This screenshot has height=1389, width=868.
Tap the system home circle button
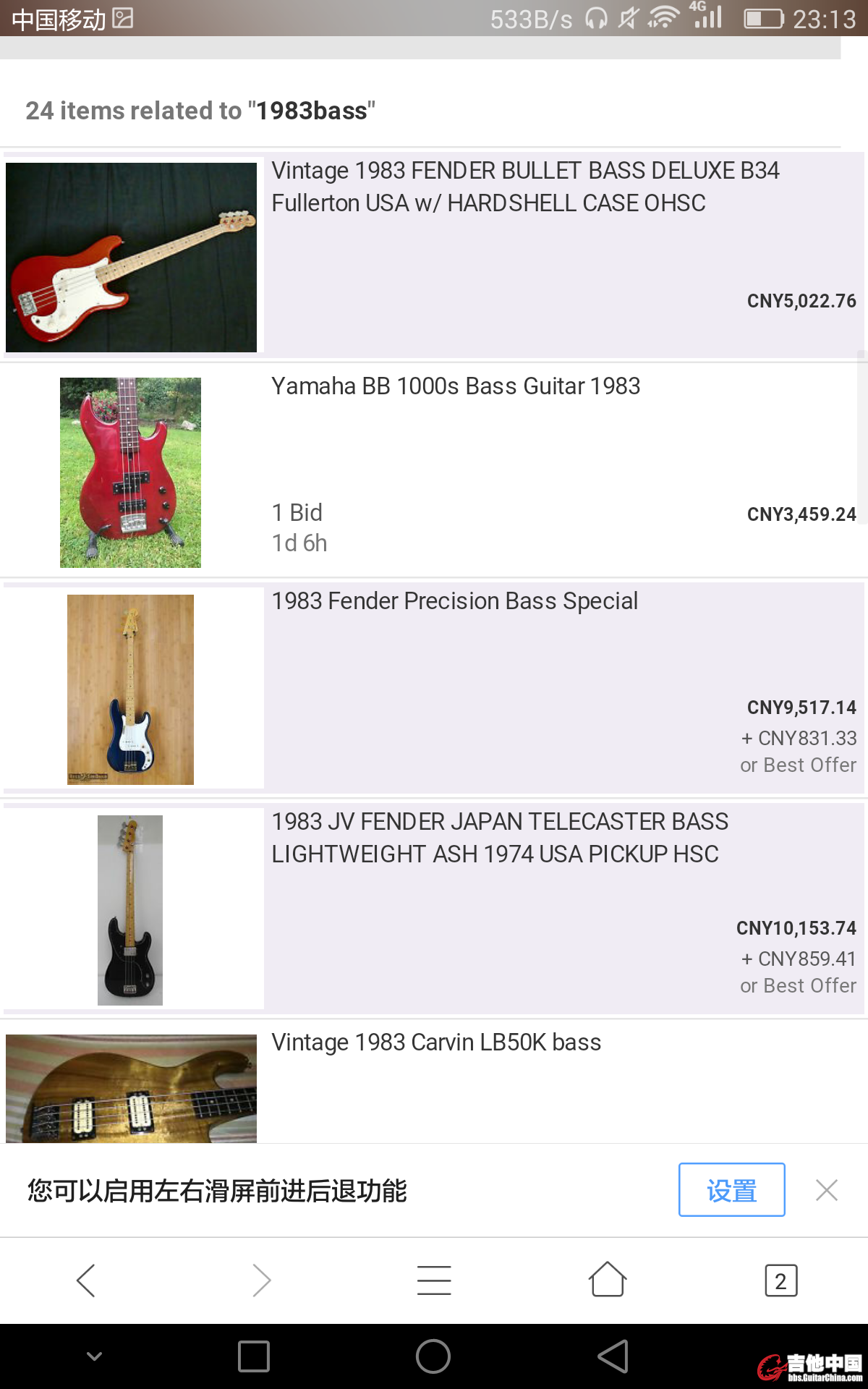pyautogui.click(x=433, y=1356)
